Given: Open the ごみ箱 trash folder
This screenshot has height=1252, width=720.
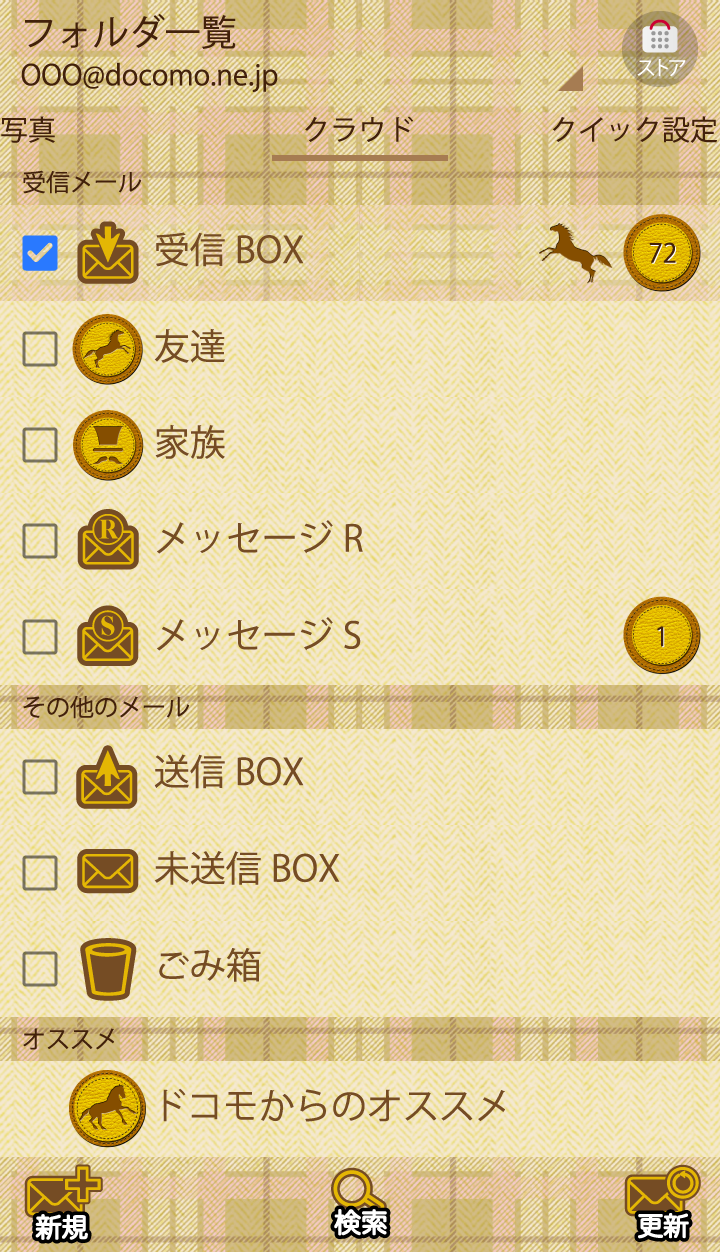Looking at the screenshot, I should (x=208, y=966).
